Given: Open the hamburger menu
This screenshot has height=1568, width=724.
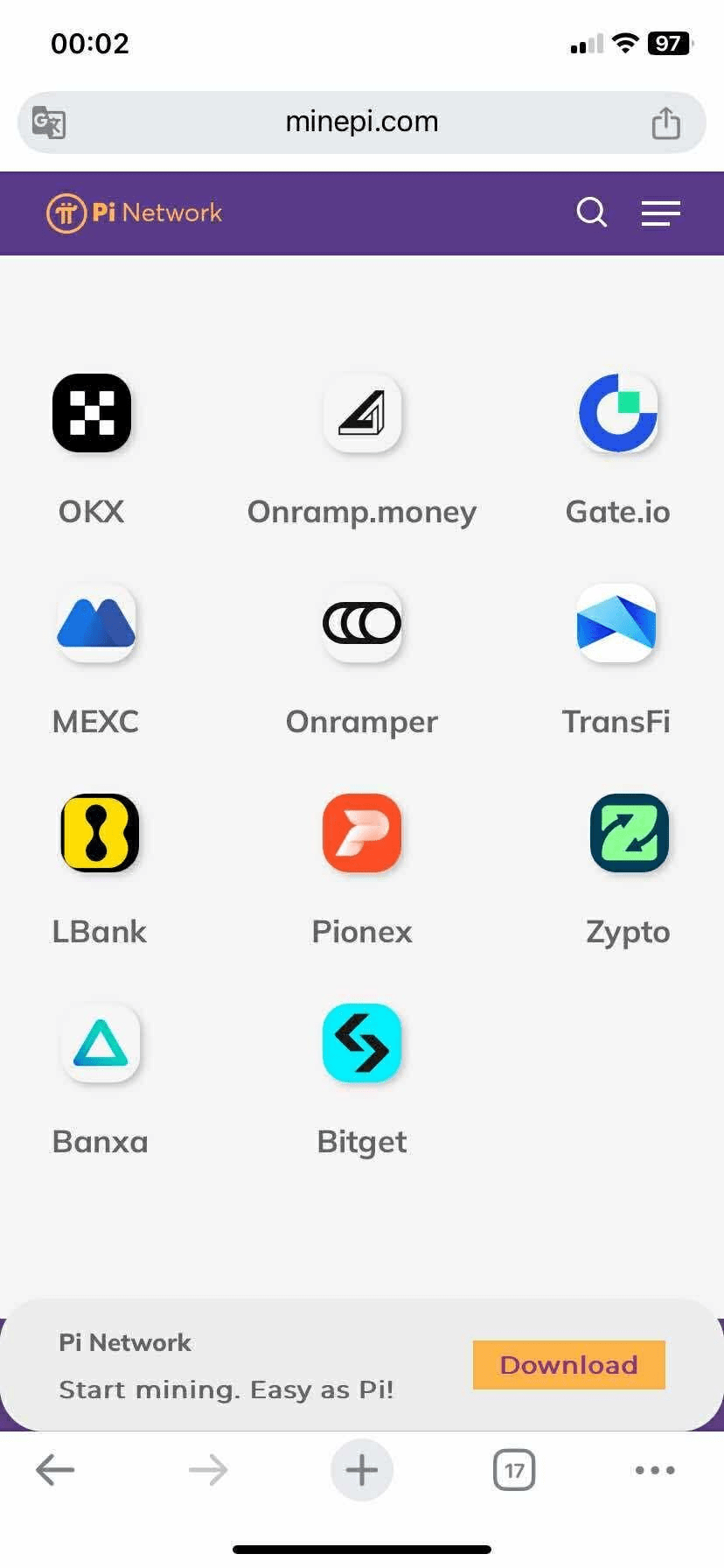Looking at the screenshot, I should (660, 213).
